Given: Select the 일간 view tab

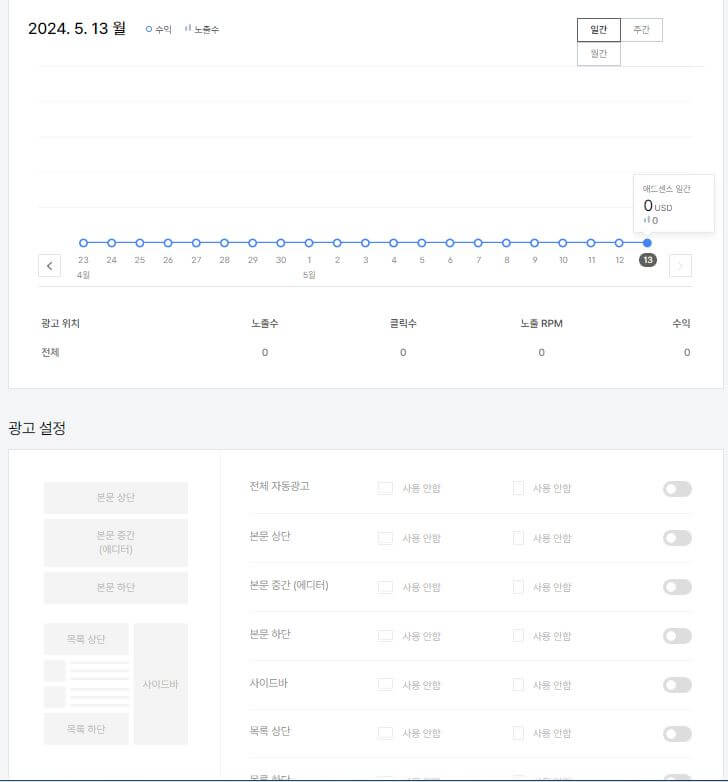Looking at the screenshot, I should click(x=598, y=30).
